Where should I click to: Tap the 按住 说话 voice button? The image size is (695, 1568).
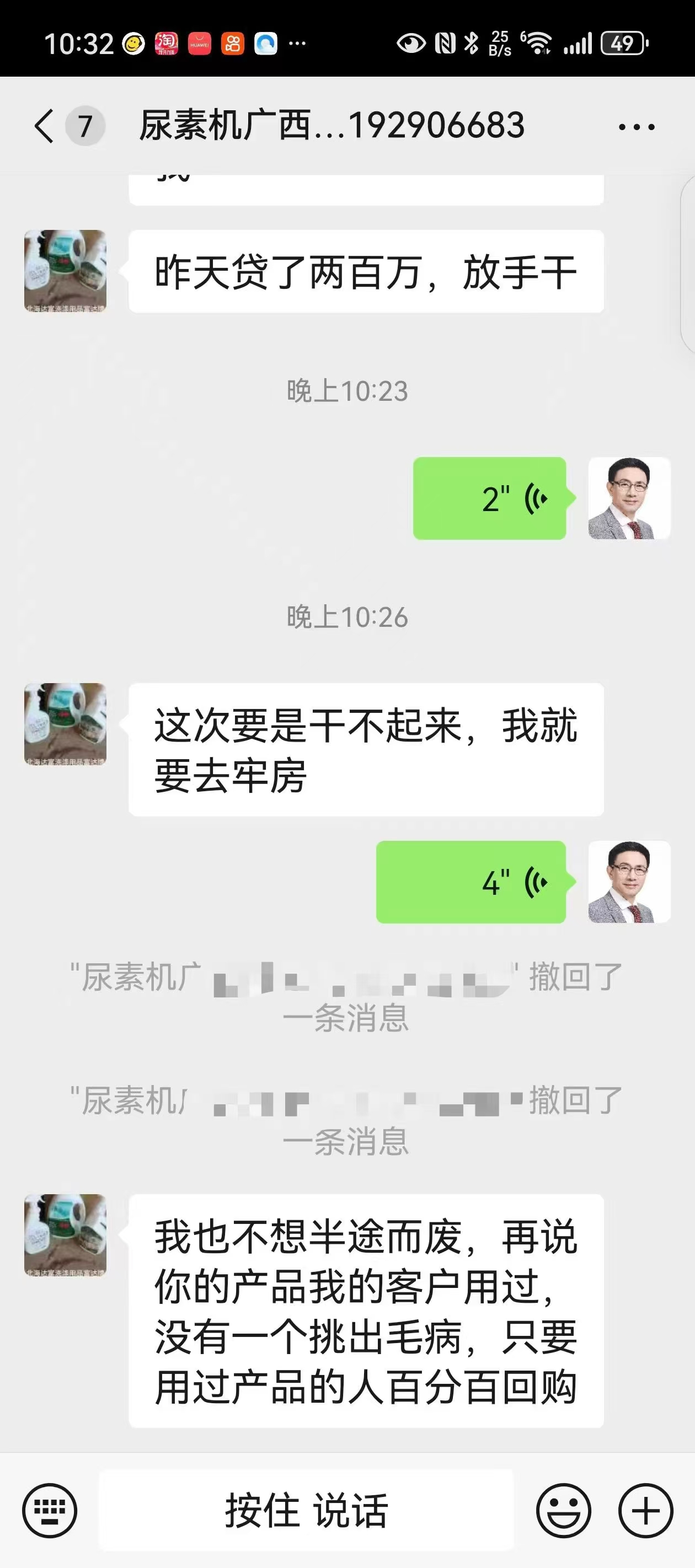306,1511
